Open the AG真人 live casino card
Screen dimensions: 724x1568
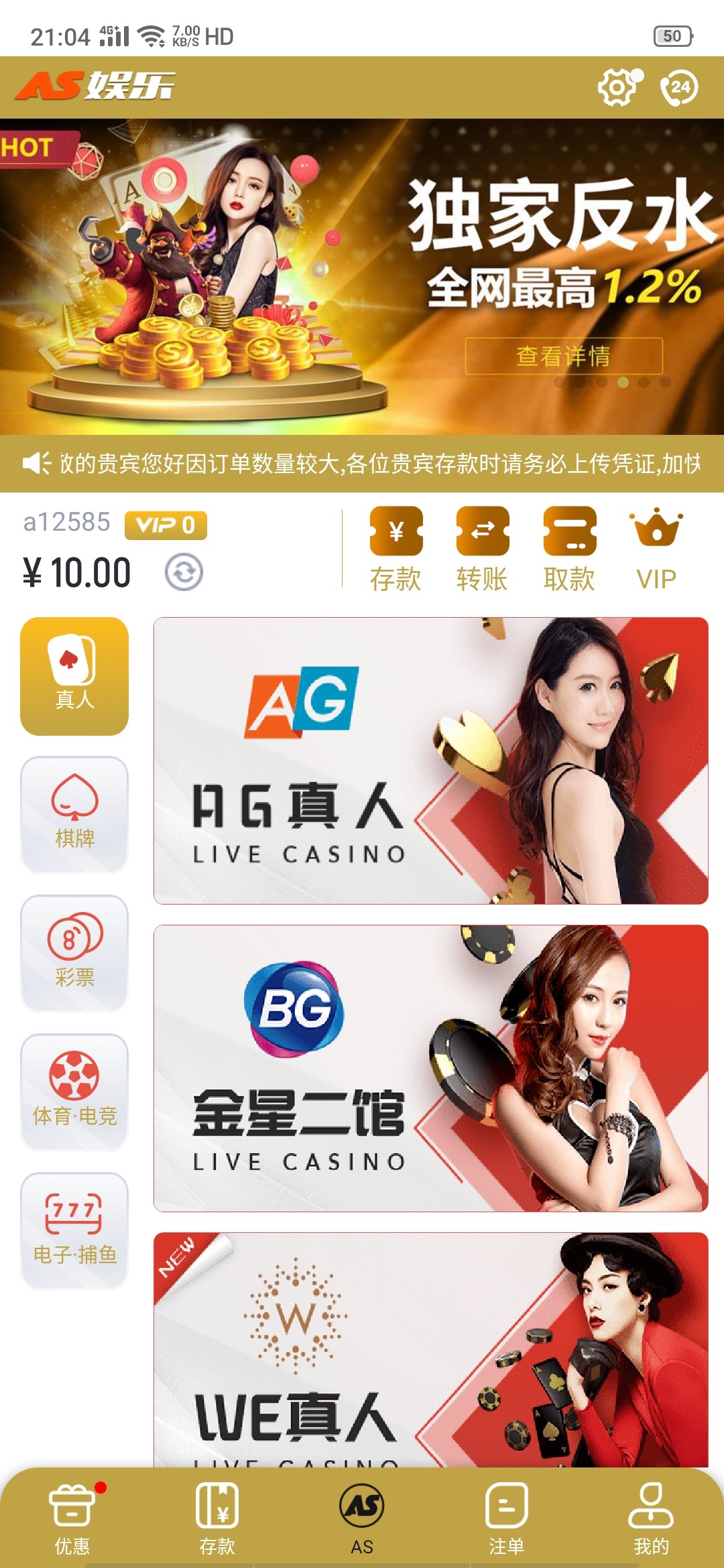[430, 761]
